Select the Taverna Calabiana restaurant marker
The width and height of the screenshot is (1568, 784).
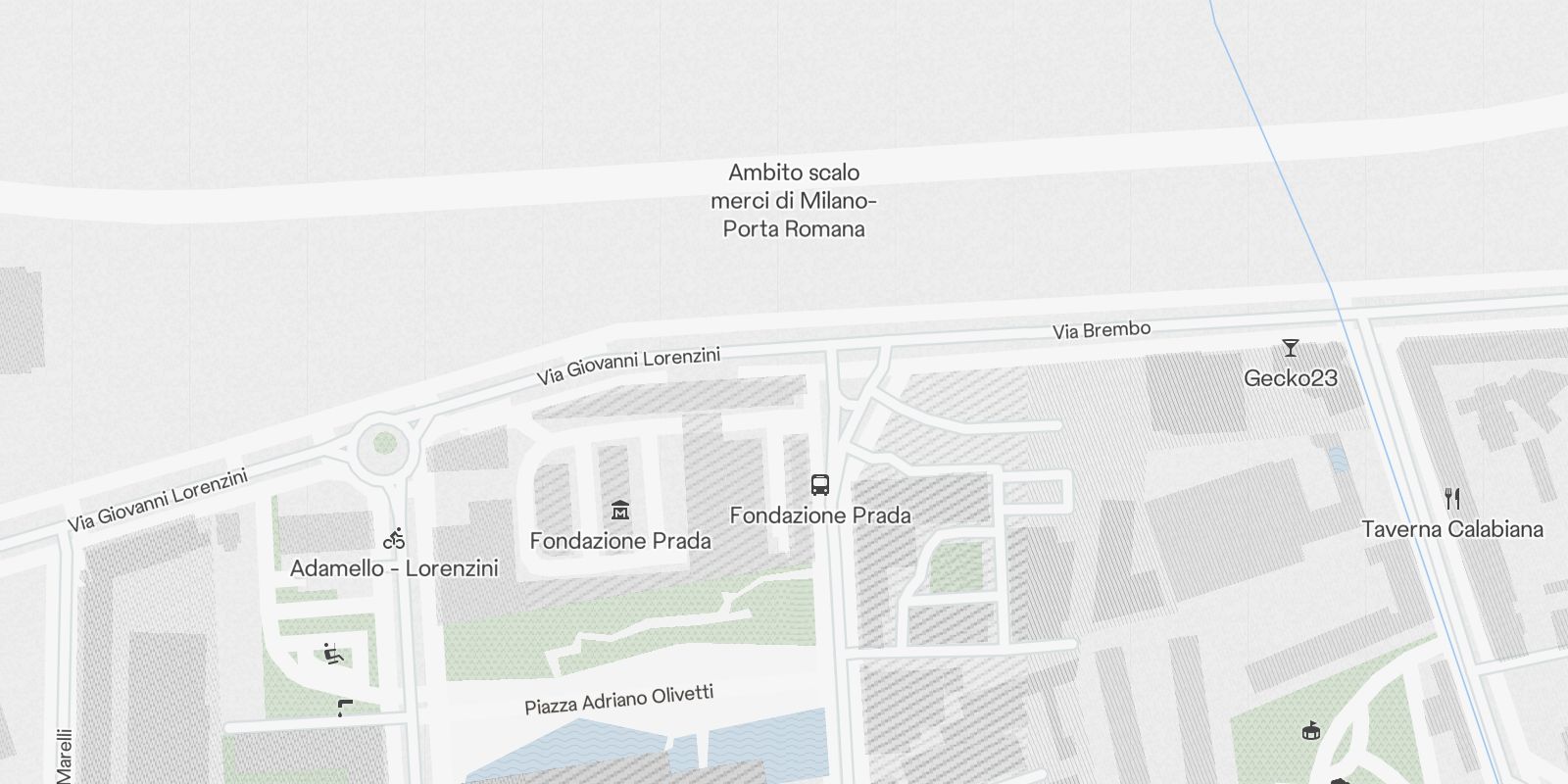pyautogui.click(x=1452, y=499)
